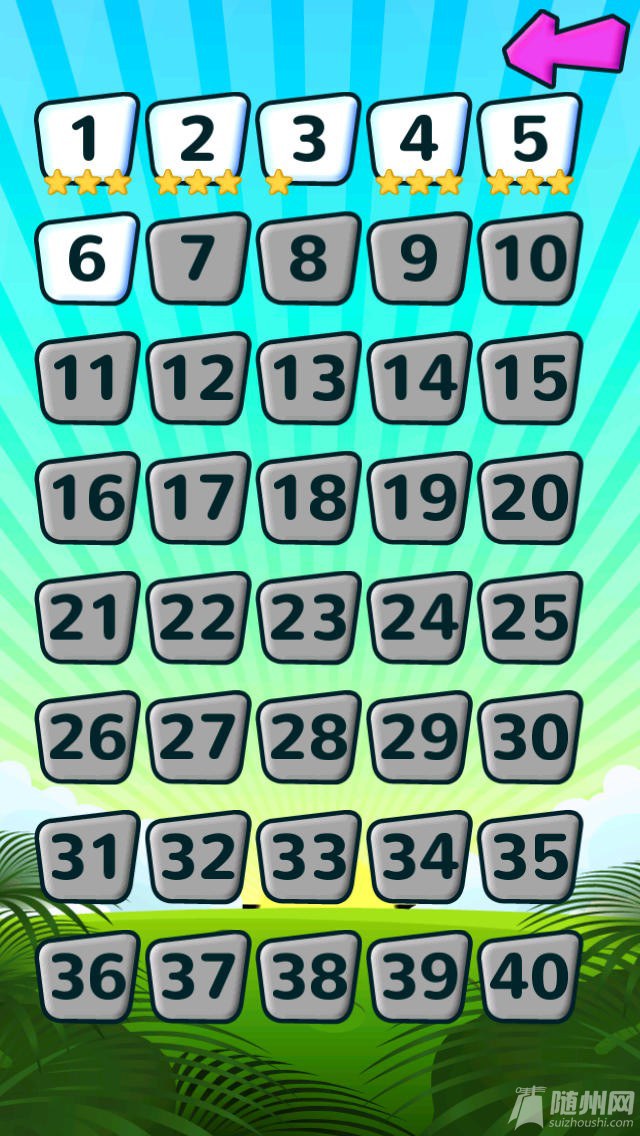Choose level 34 tile

(419, 857)
